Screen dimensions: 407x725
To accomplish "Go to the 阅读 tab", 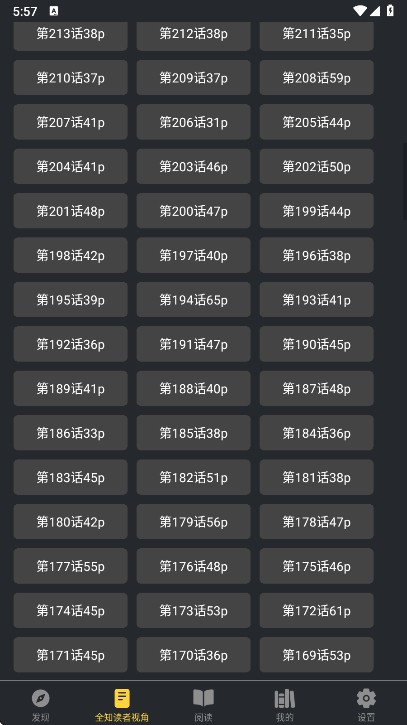I will pos(204,705).
